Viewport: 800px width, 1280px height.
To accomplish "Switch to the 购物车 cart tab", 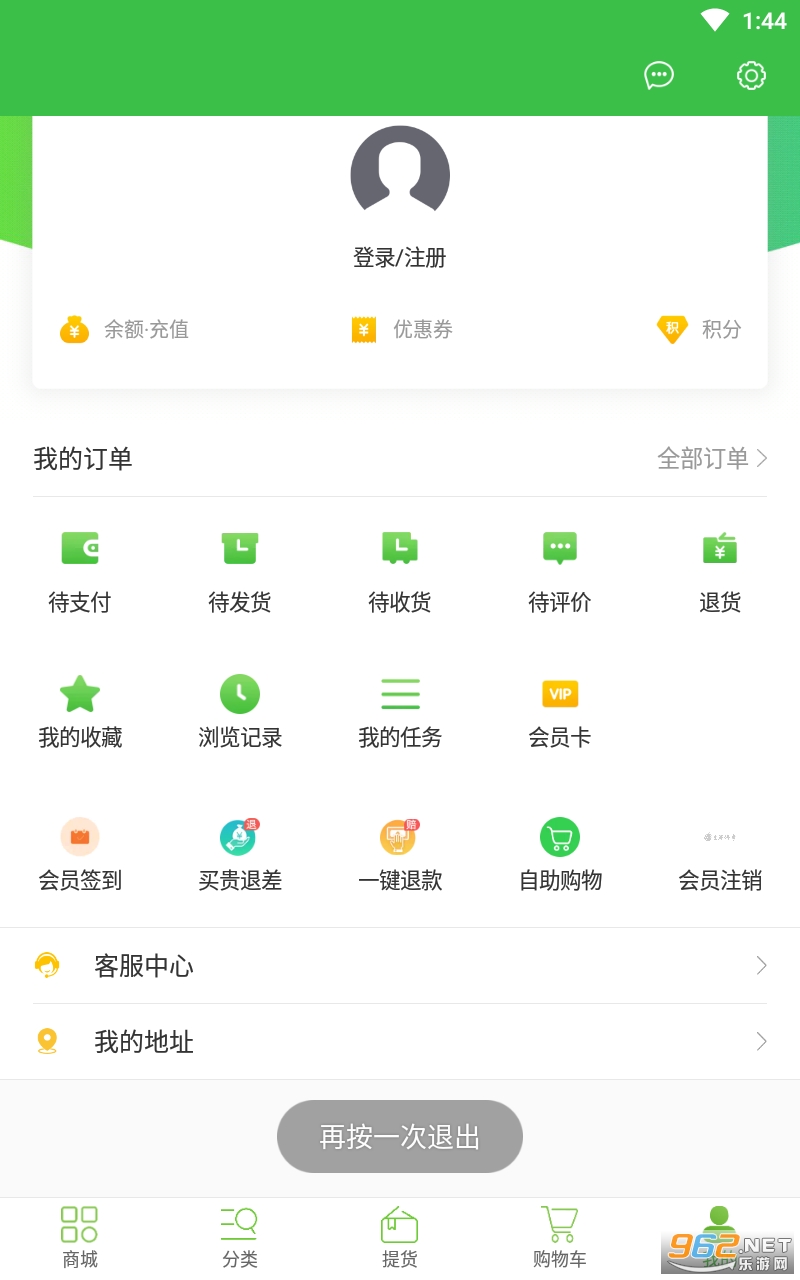I will coord(560,1238).
